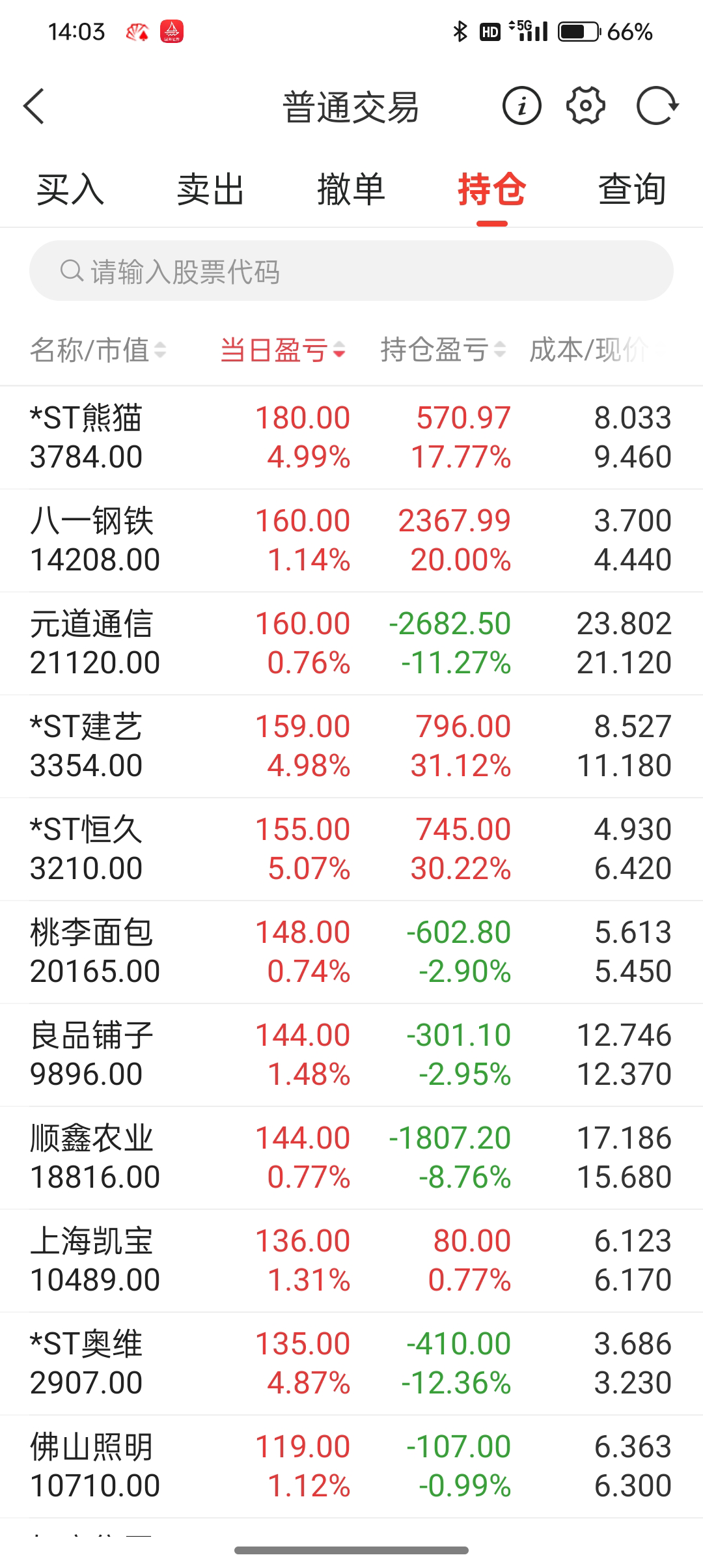The height and width of the screenshot is (1568, 703).
Task: Open trading settings via the gear icon
Action: pos(586,106)
